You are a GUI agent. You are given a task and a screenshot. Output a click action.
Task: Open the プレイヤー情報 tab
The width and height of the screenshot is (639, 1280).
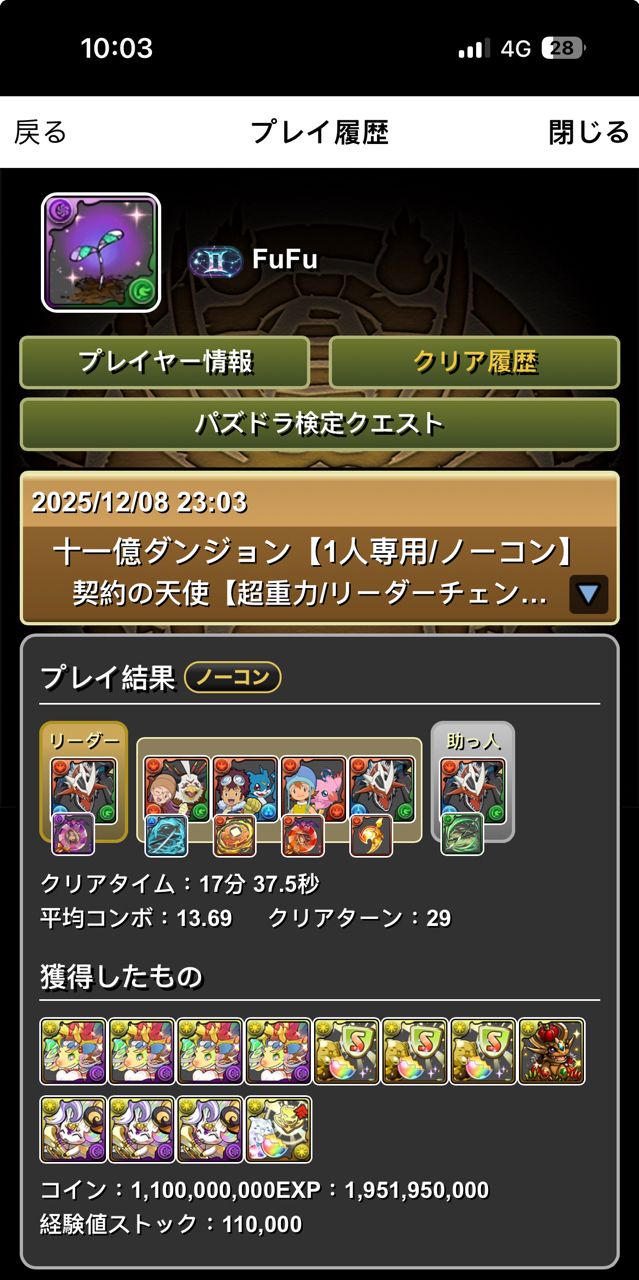165,362
